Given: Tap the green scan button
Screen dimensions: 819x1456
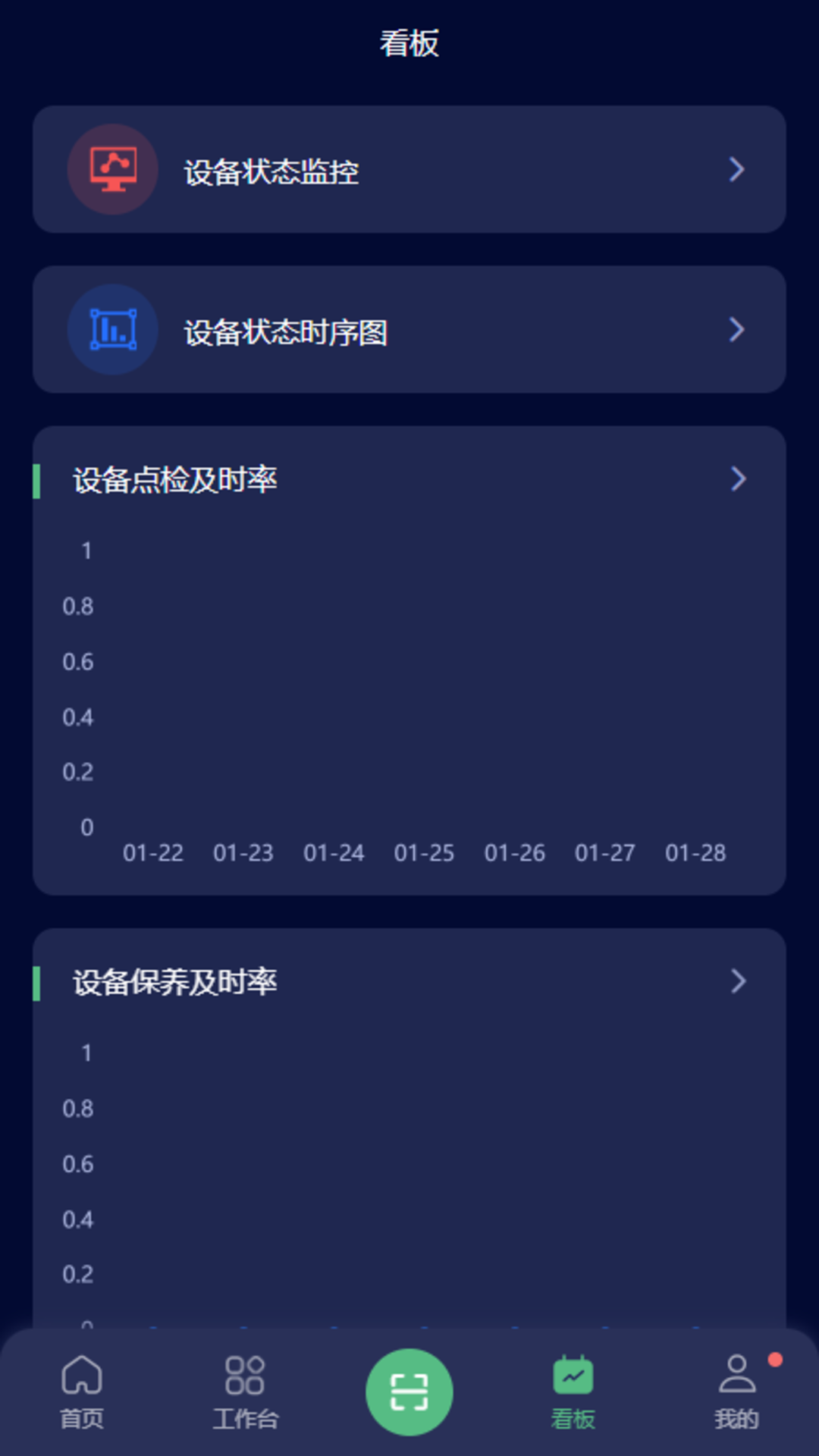Looking at the screenshot, I should coord(409,1392).
